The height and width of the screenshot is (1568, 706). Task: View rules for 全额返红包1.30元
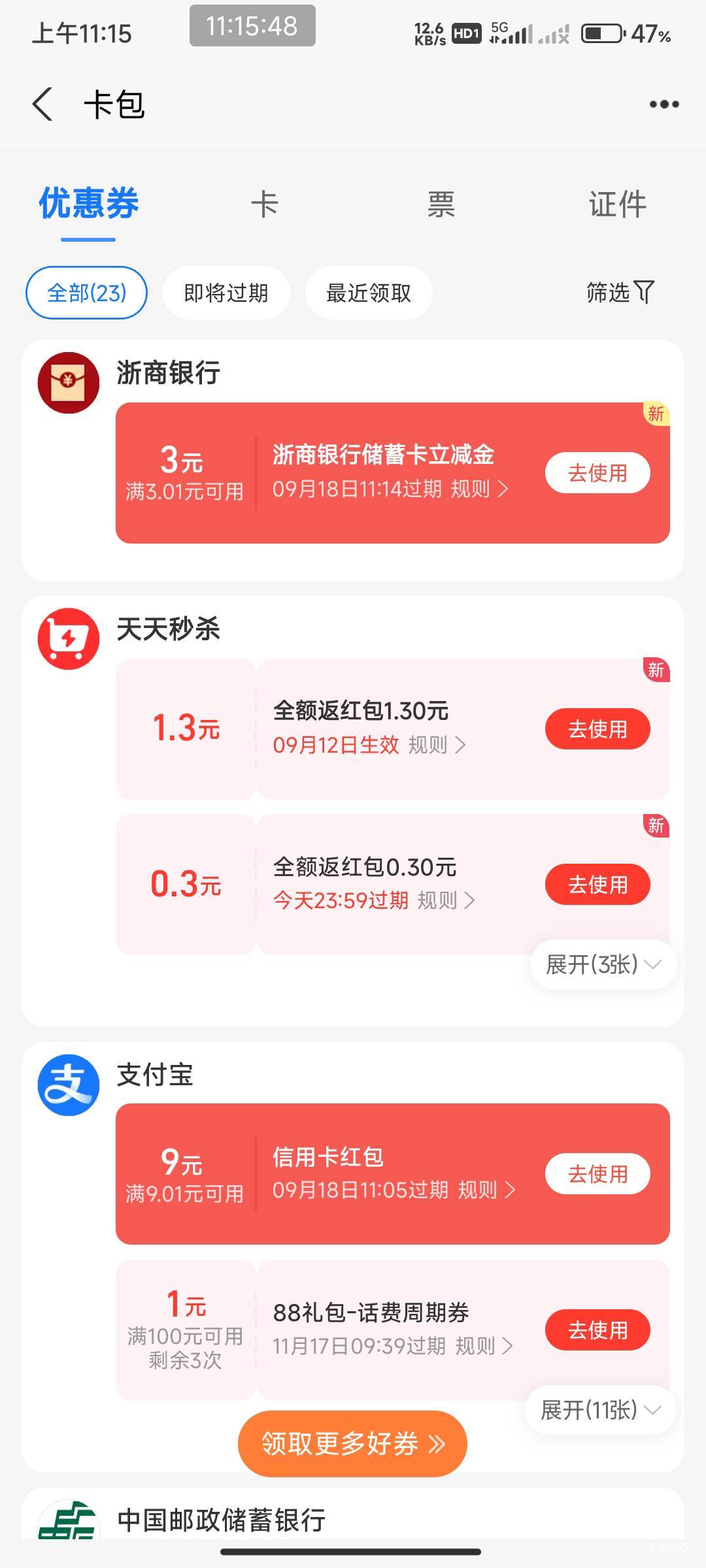437,745
